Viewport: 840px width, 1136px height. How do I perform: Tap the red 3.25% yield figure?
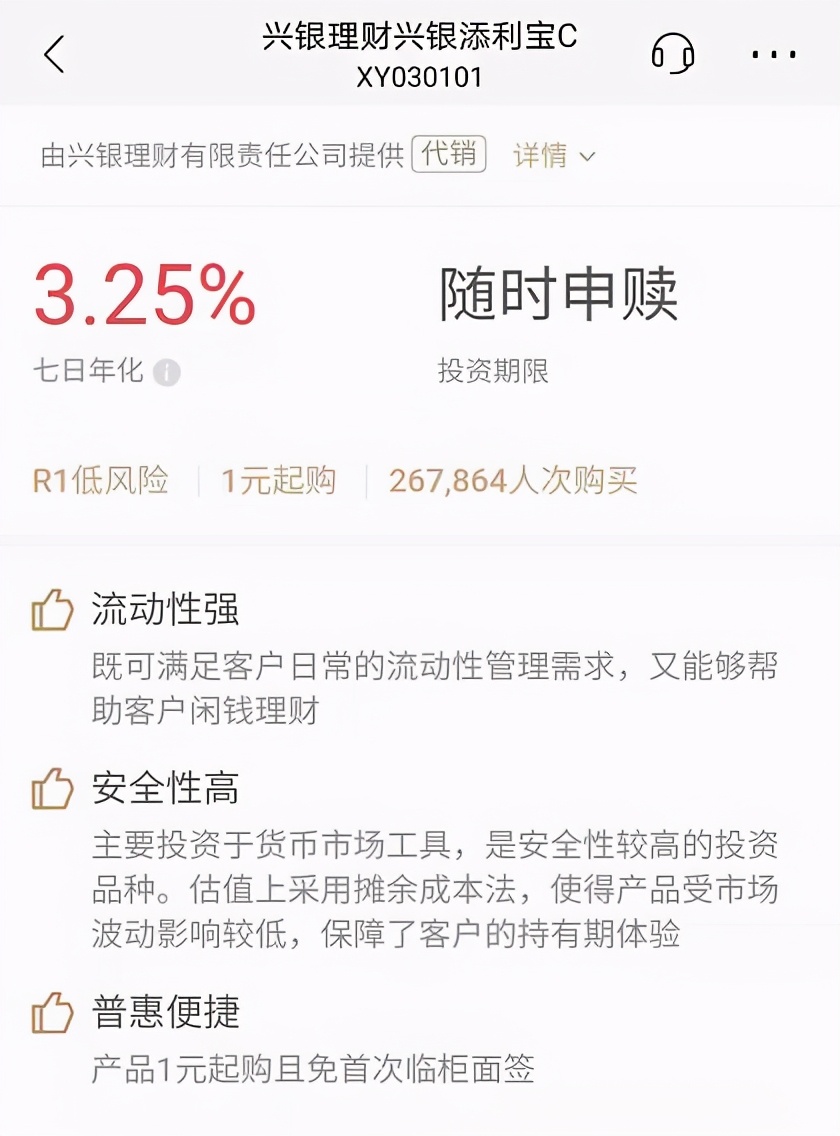click(141, 296)
